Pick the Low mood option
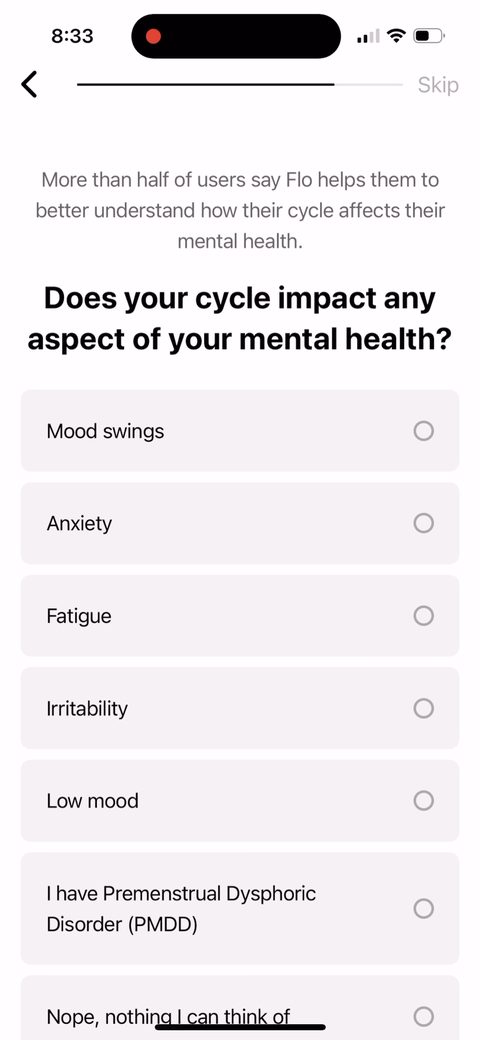The height and width of the screenshot is (1040, 480). (x=240, y=801)
